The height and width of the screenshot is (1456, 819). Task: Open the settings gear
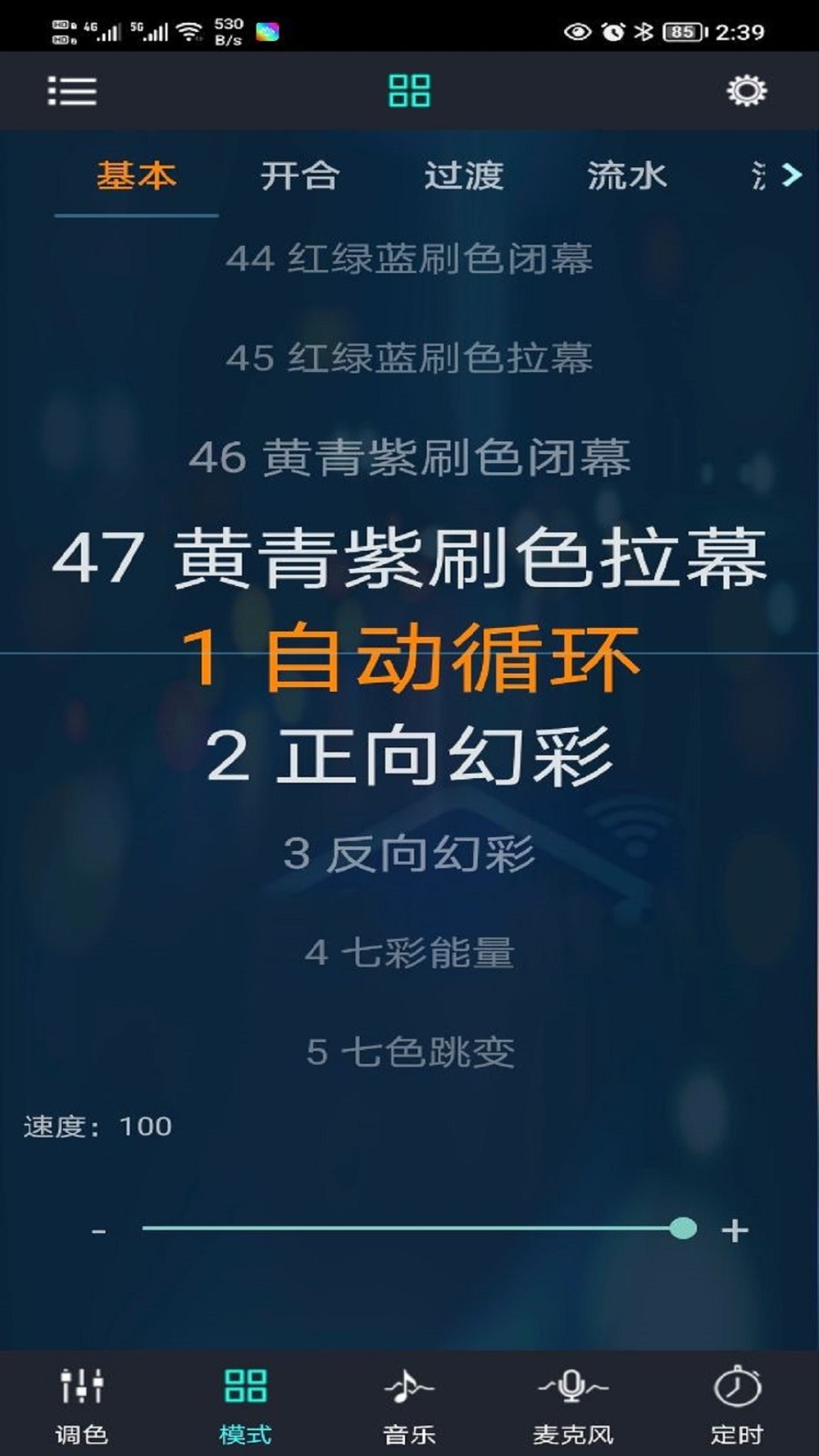point(746,91)
